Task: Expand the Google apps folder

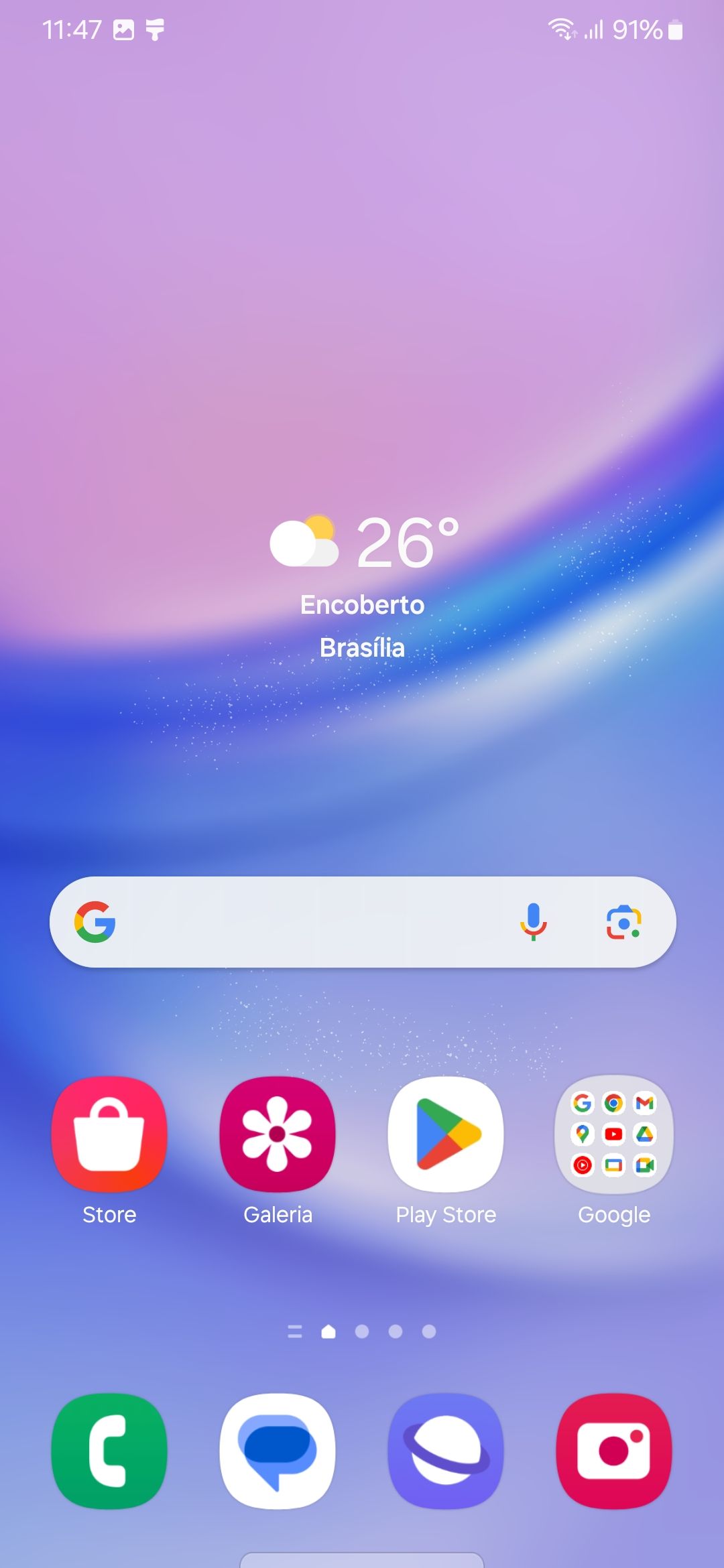Action: tap(614, 1134)
